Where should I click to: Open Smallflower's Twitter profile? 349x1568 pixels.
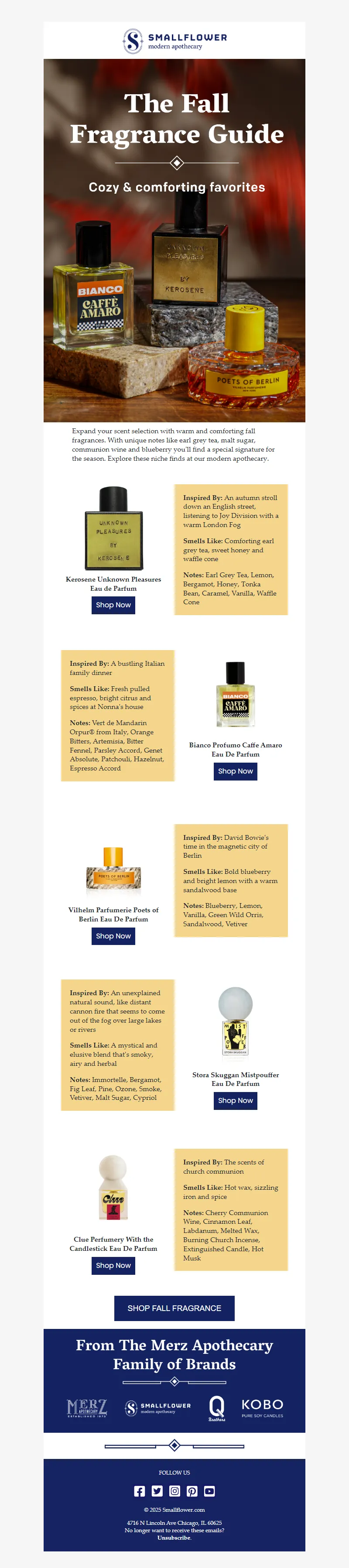157,1491
